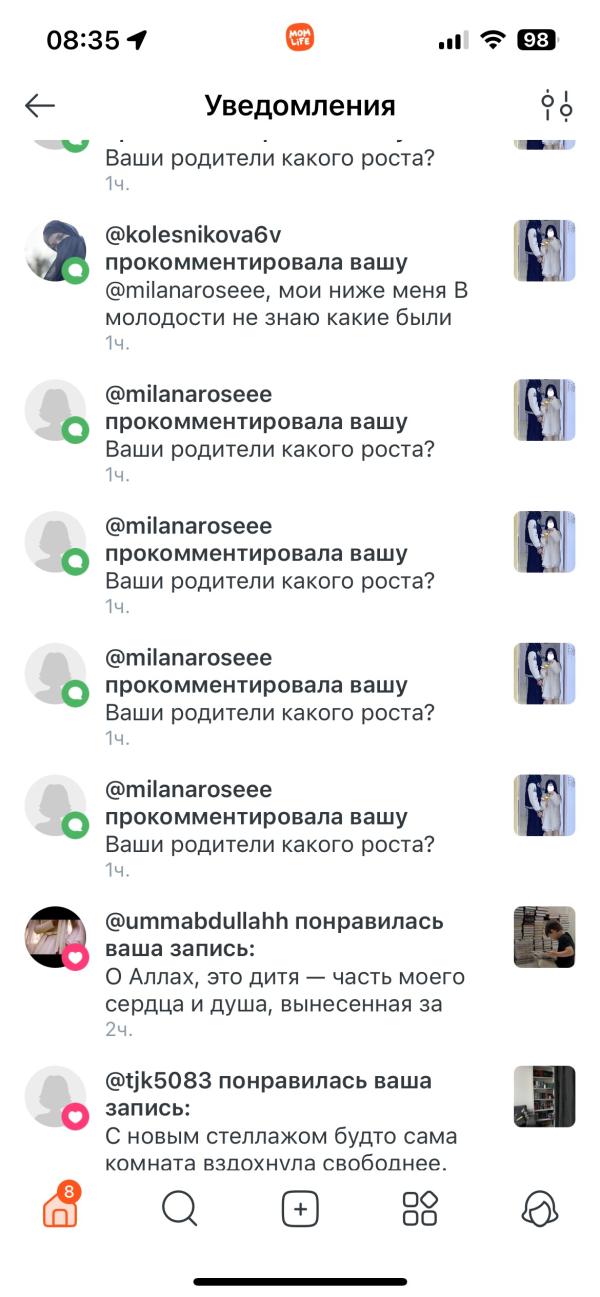Open post thumbnail beside @tjk5083 notification
This screenshot has width=600, height=1297.
pos(544,1096)
